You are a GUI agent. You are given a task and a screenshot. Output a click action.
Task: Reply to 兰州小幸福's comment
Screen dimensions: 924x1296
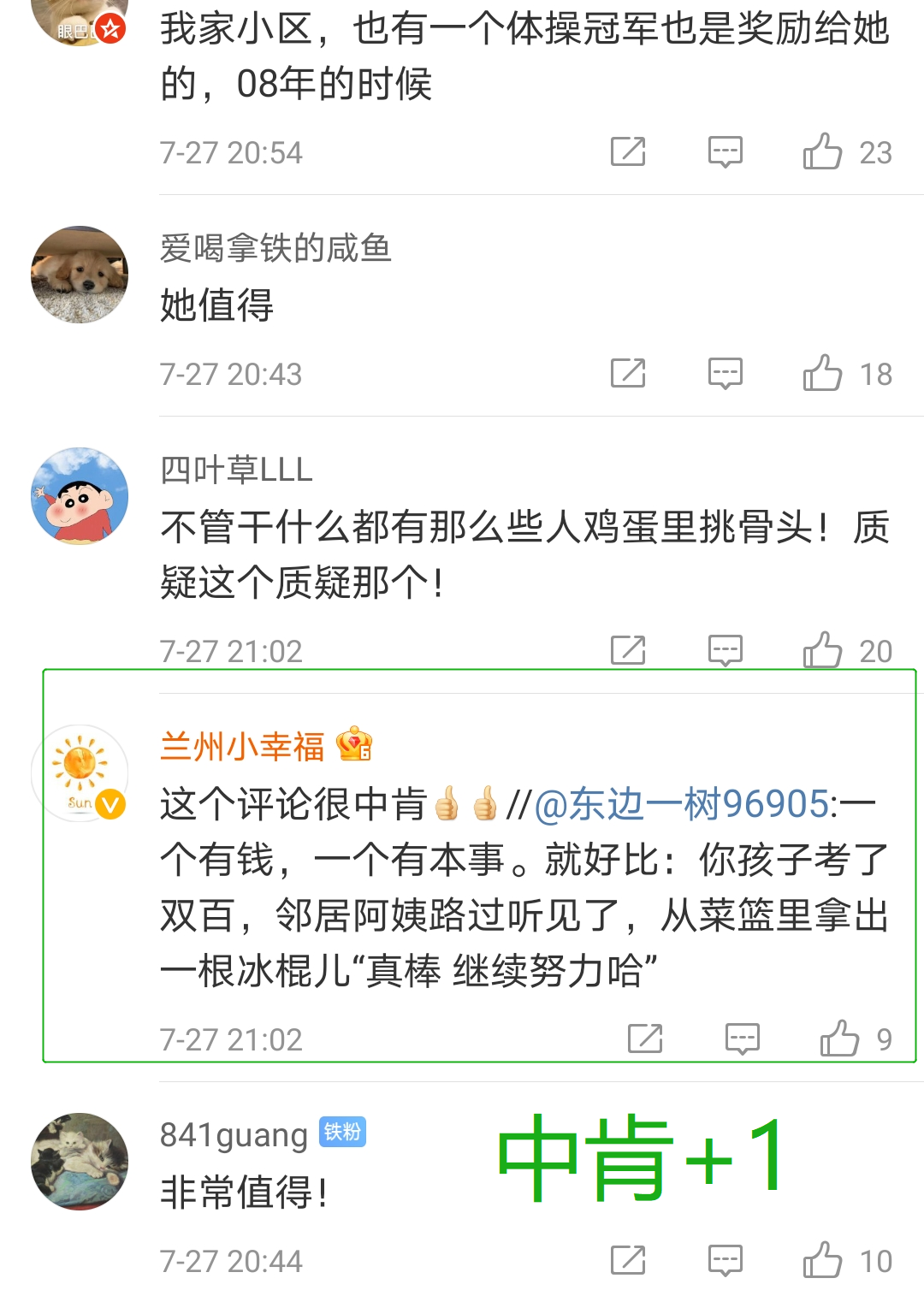click(x=742, y=1039)
